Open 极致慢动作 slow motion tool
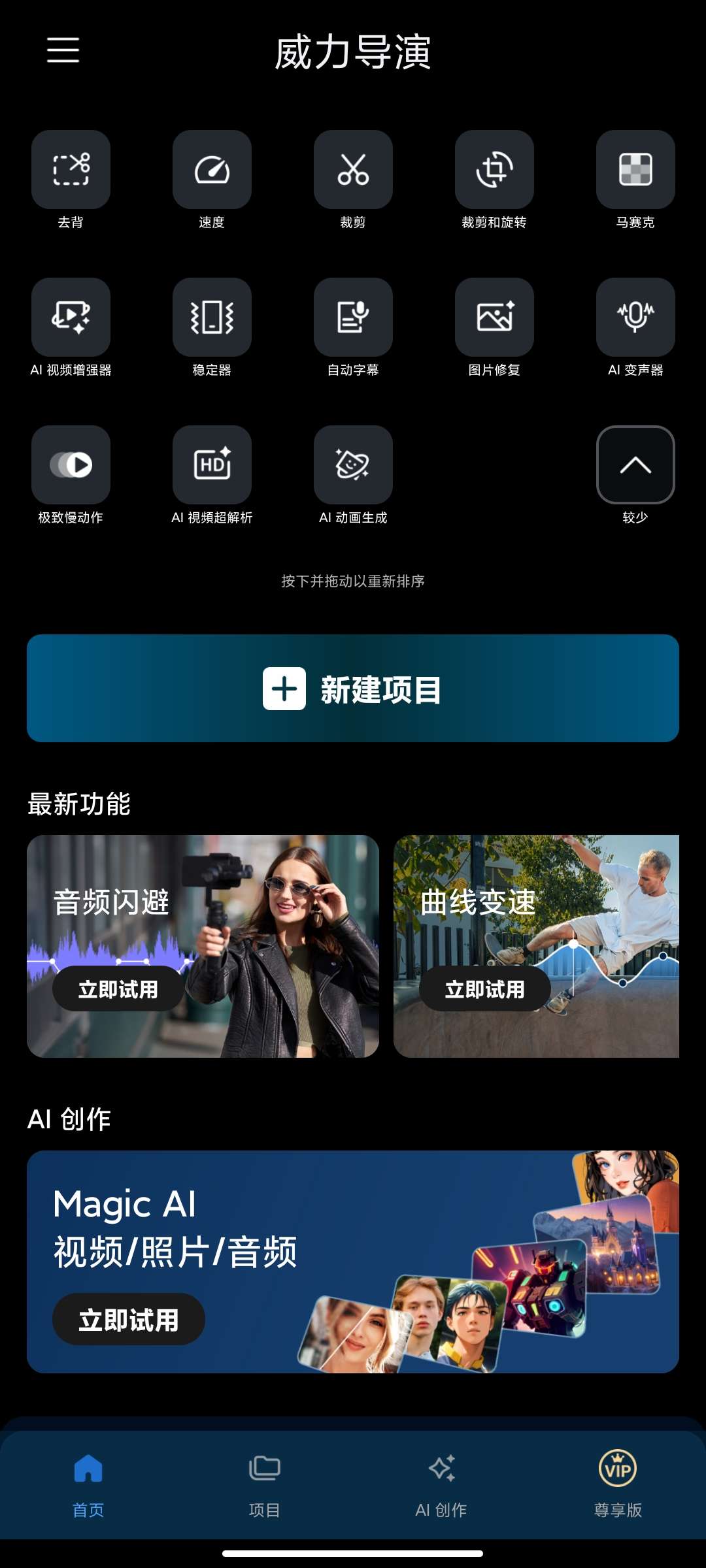This screenshot has height=1568, width=706. [x=71, y=465]
